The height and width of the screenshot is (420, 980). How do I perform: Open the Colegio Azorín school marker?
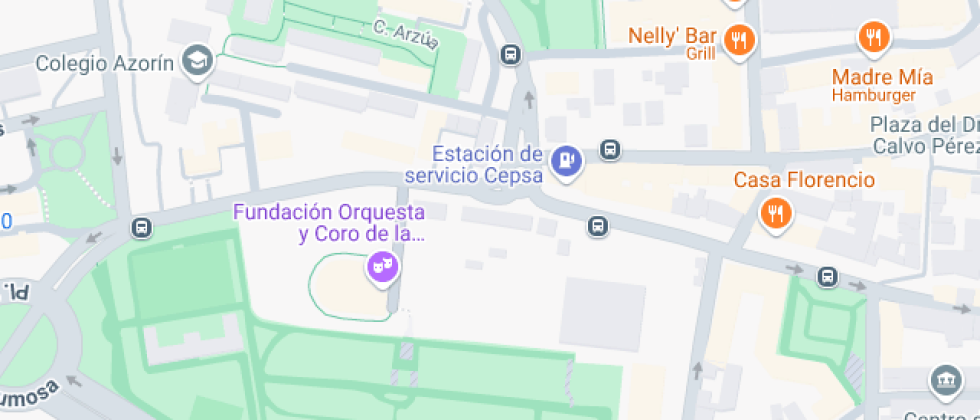click(199, 60)
